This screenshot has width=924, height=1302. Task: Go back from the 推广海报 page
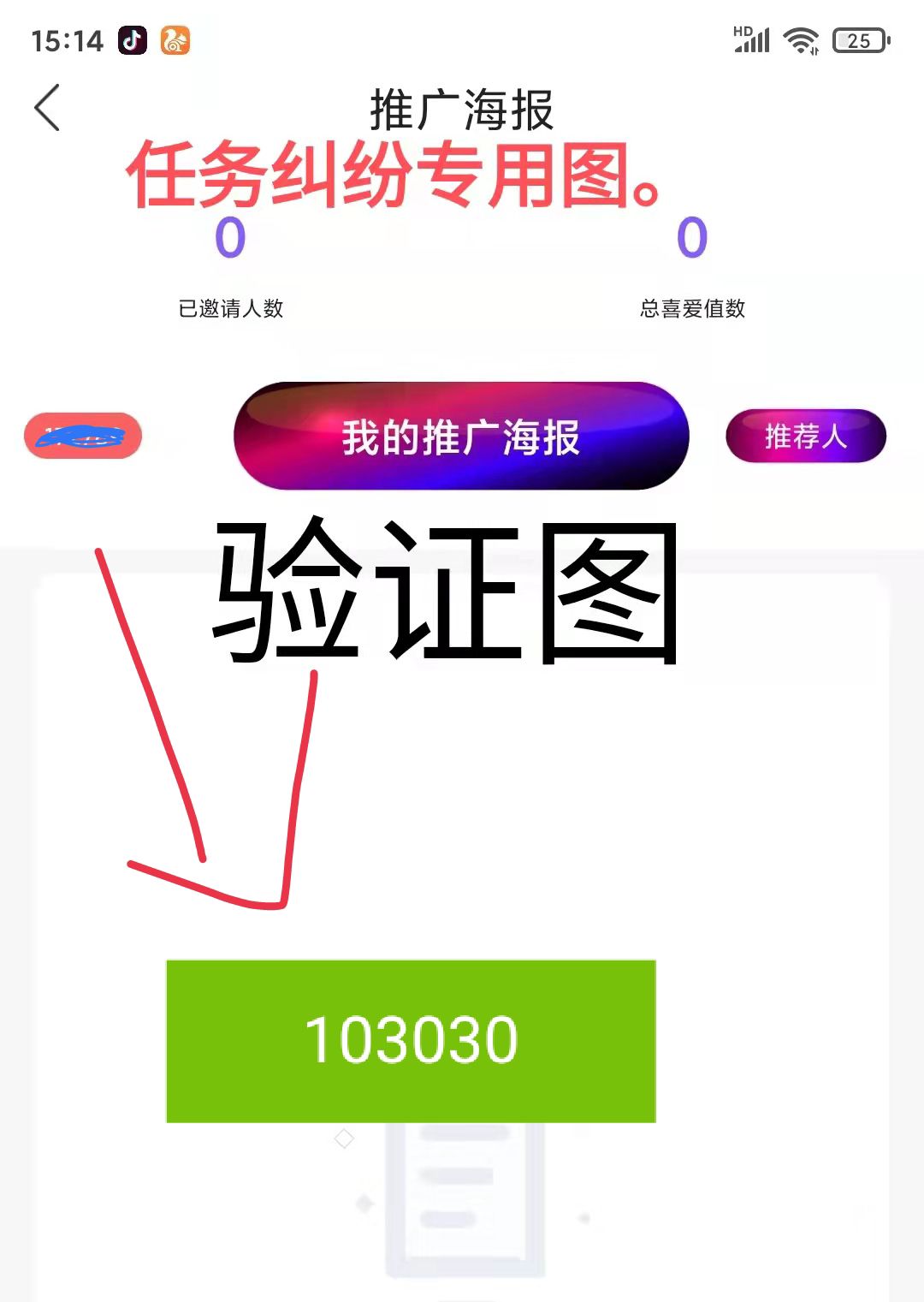pyautogui.click(x=48, y=108)
